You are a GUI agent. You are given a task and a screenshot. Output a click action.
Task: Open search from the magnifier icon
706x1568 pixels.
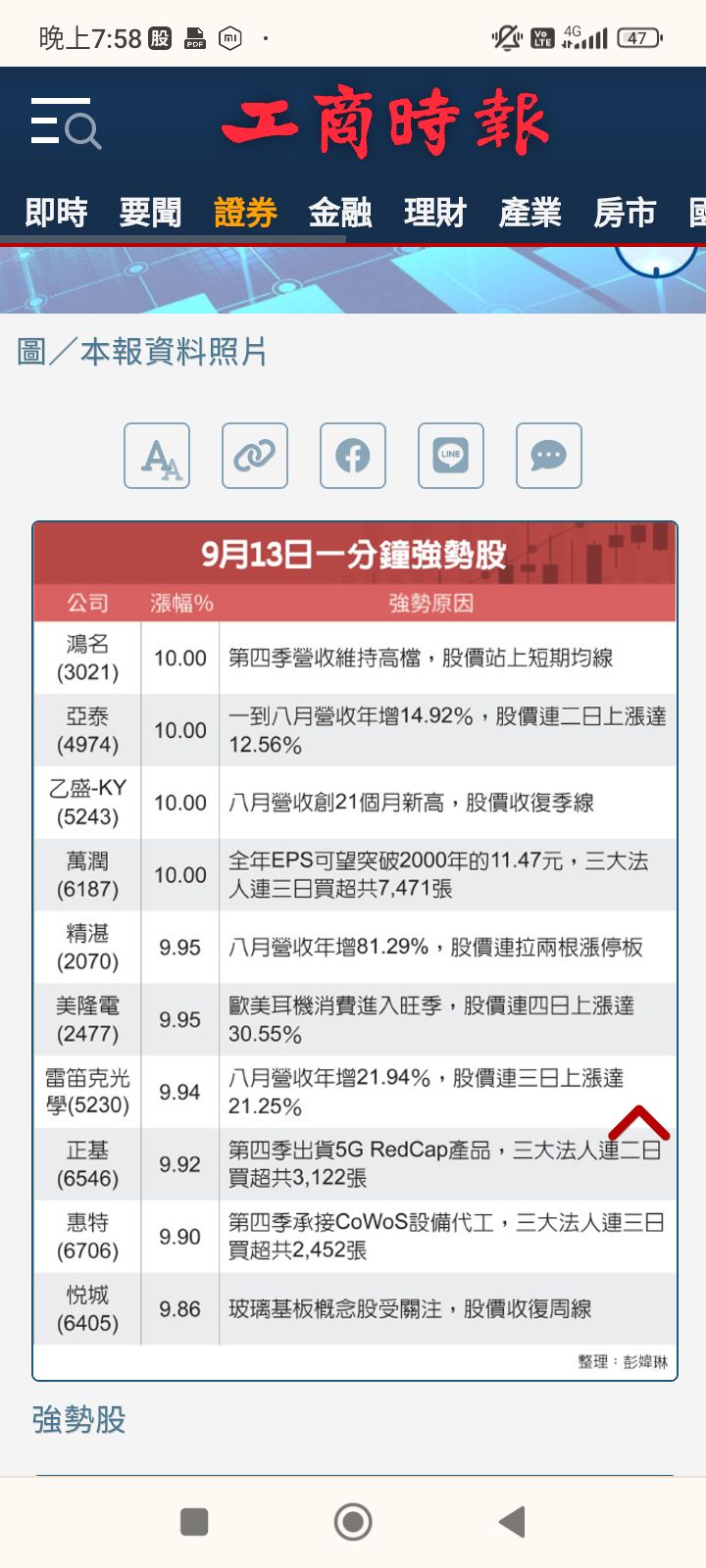tap(83, 128)
